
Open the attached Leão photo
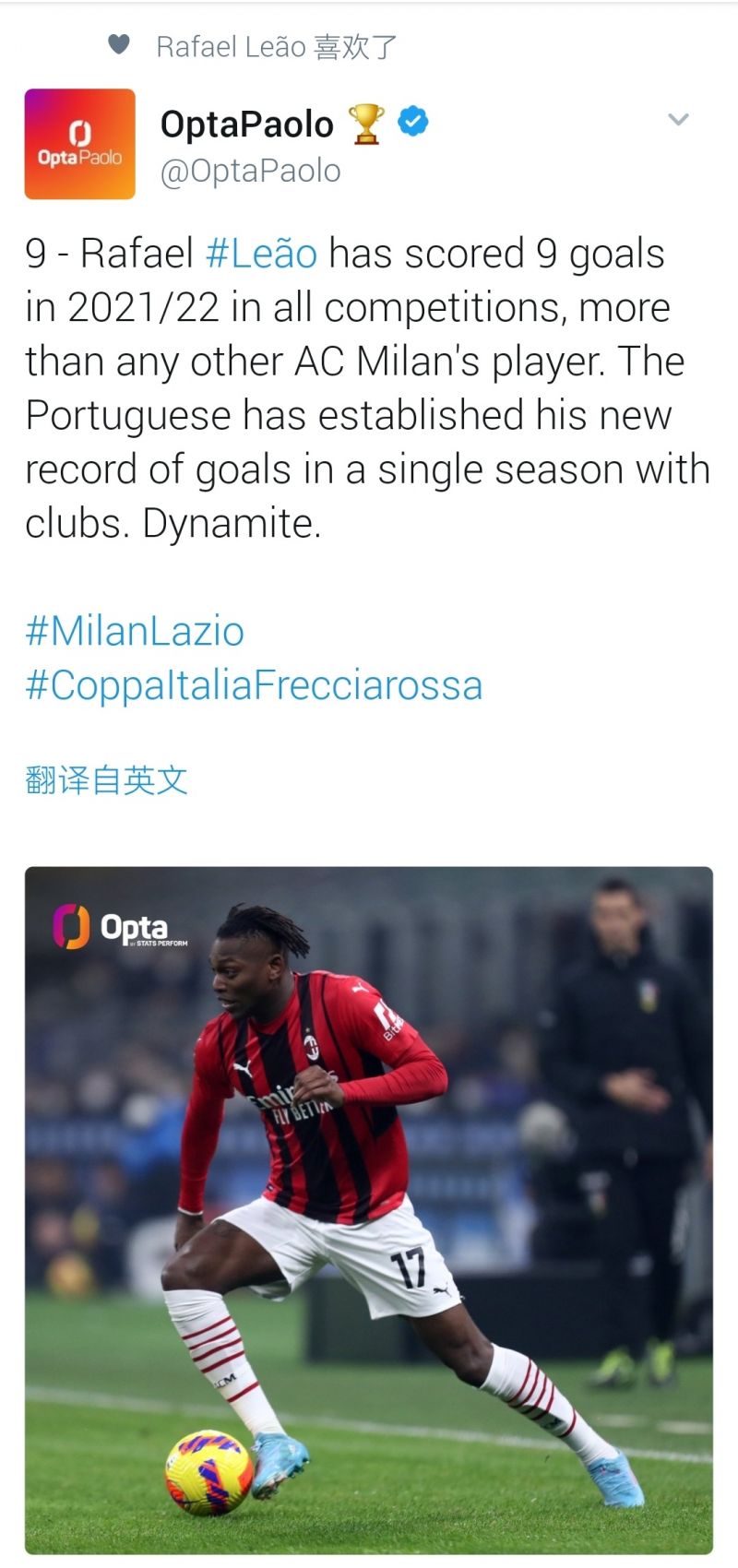369,1209
